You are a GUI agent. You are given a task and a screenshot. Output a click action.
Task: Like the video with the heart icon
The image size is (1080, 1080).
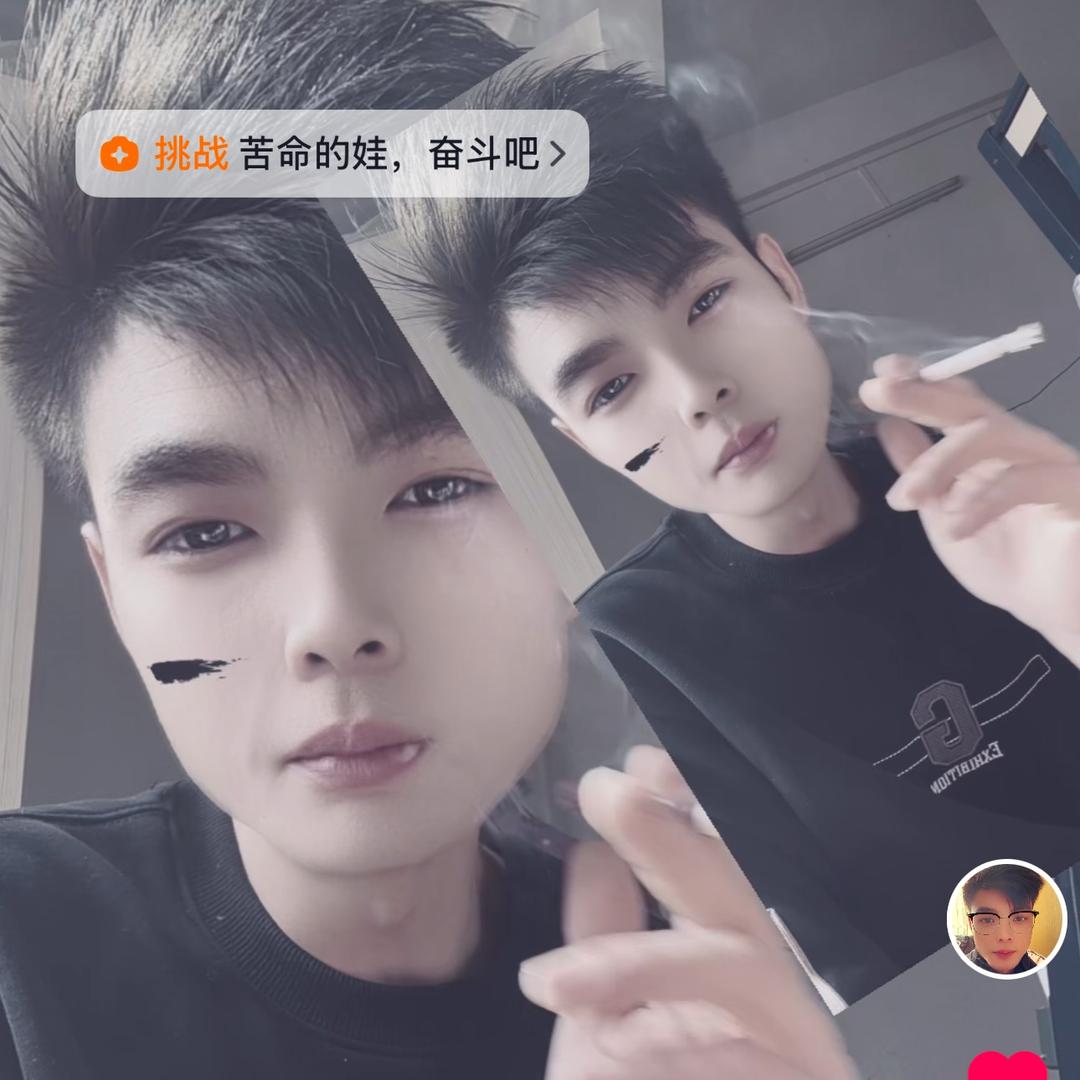tap(1007, 1066)
